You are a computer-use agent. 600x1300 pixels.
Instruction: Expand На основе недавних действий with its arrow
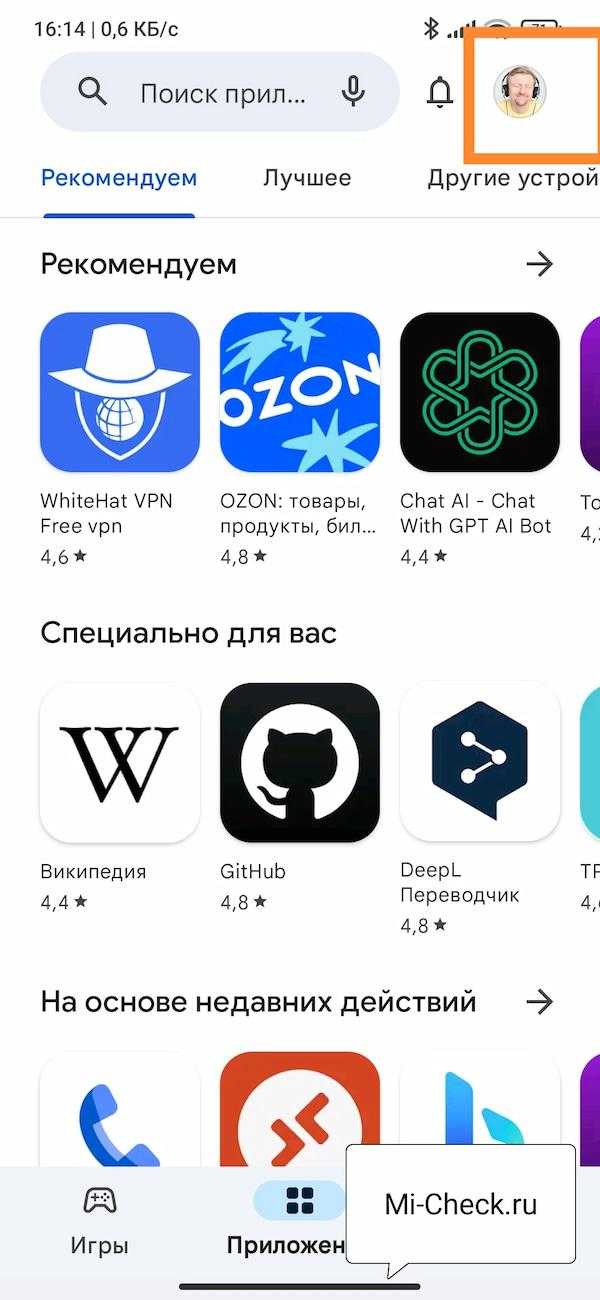[540, 1001]
